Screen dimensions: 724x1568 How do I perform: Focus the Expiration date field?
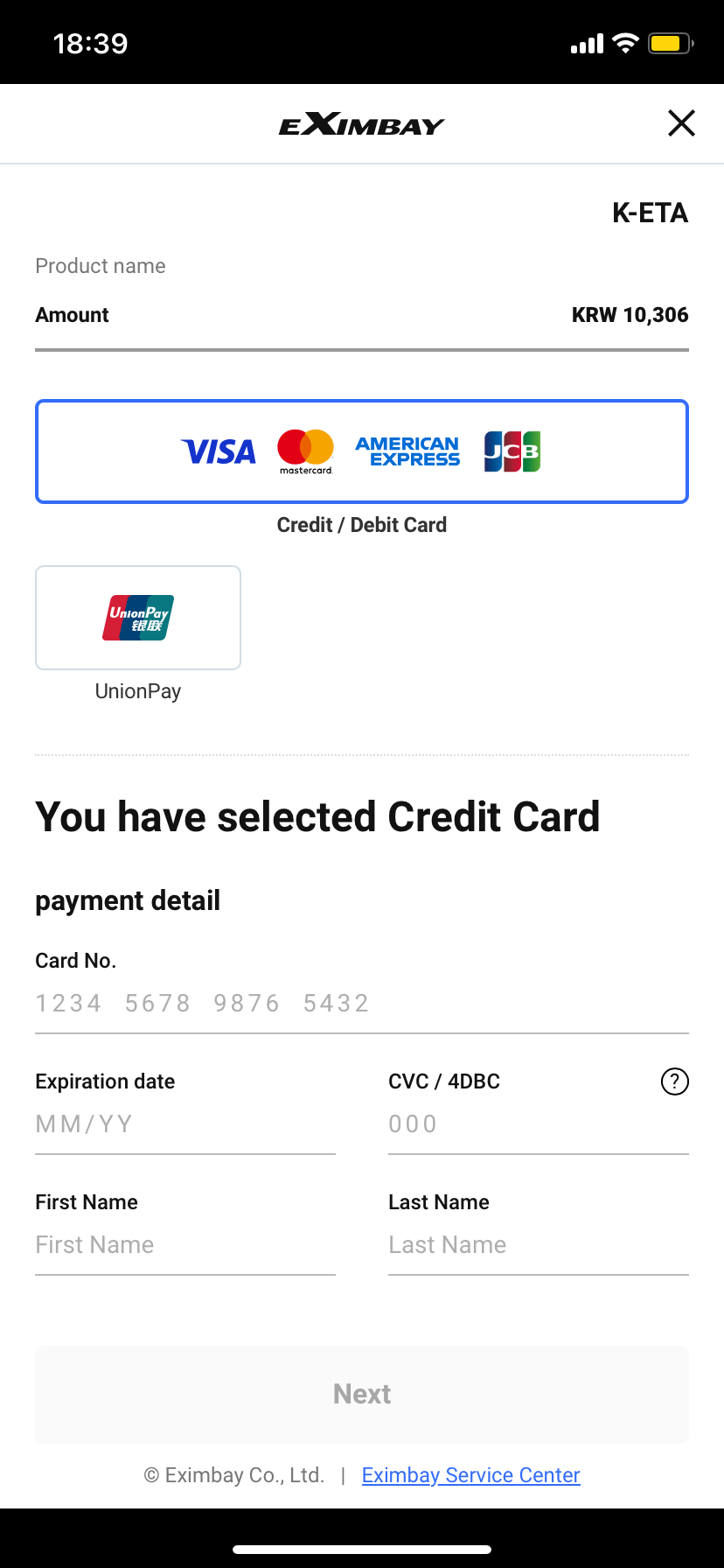[x=184, y=1123]
